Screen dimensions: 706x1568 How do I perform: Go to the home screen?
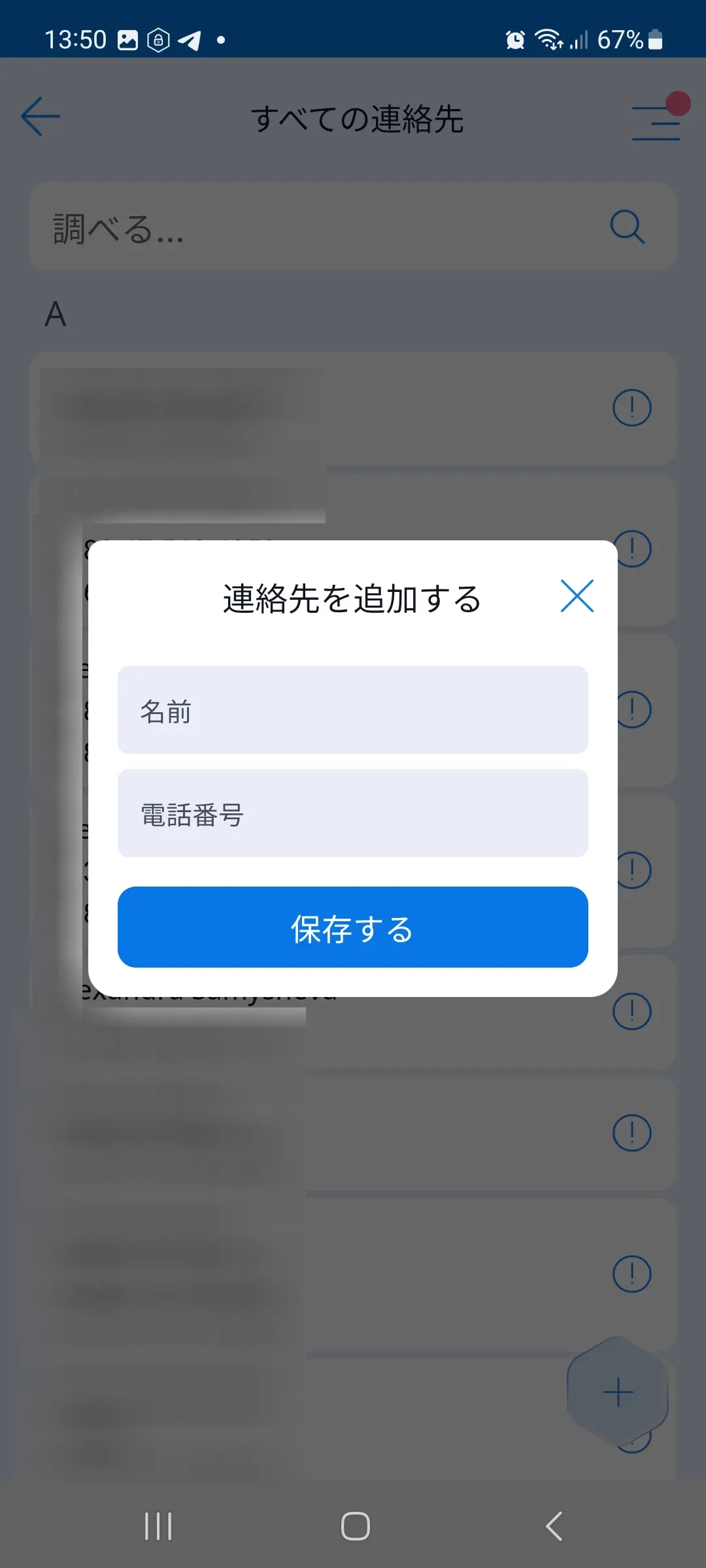(355, 1527)
